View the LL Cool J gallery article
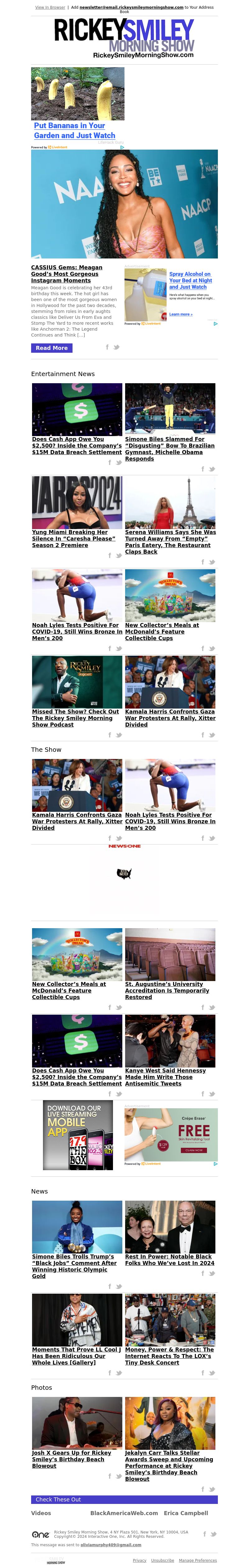 (76, 1356)
